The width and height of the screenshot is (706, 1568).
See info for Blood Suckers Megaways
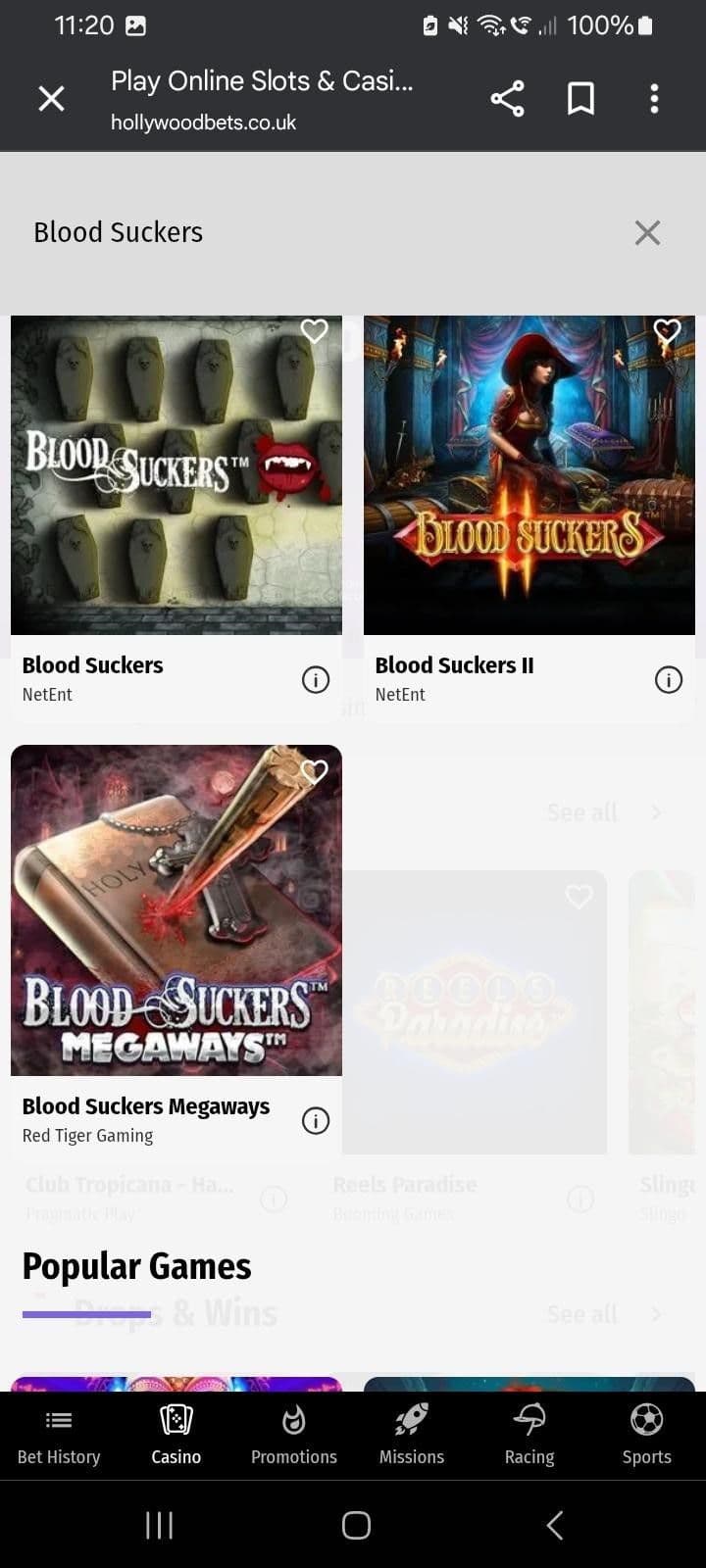(316, 1120)
